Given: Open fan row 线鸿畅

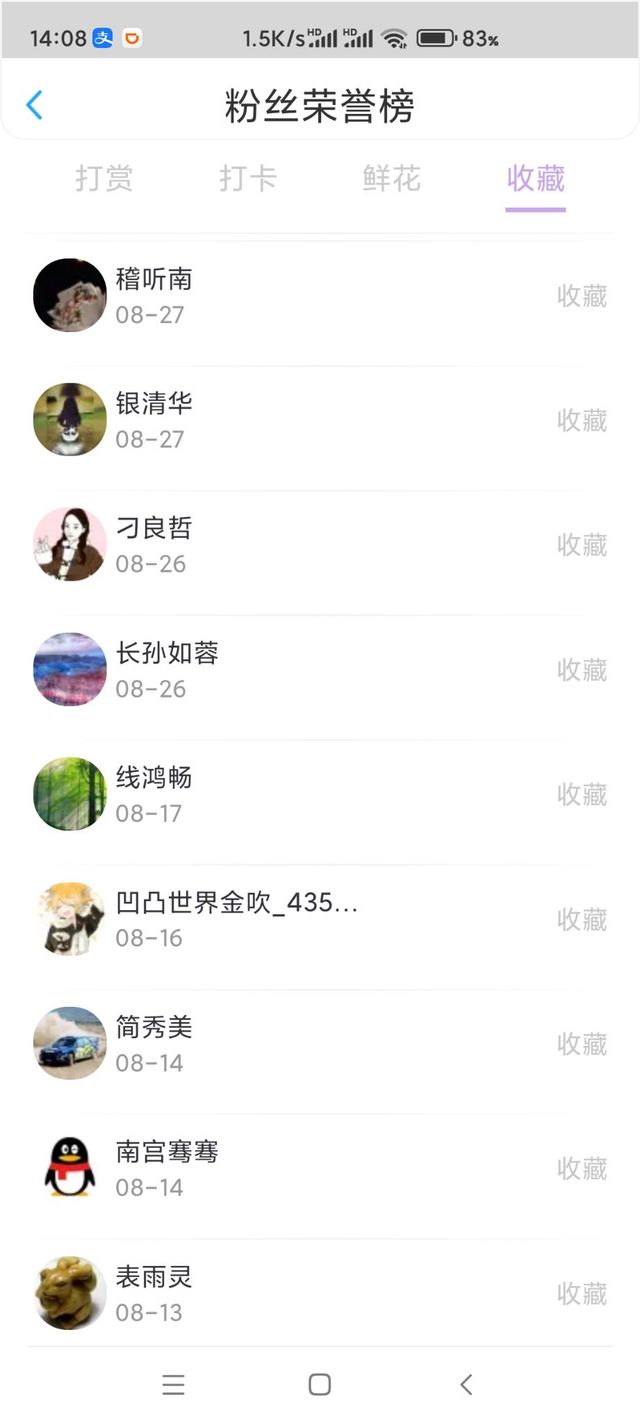Looking at the screenshot, I should coord(320,794).
